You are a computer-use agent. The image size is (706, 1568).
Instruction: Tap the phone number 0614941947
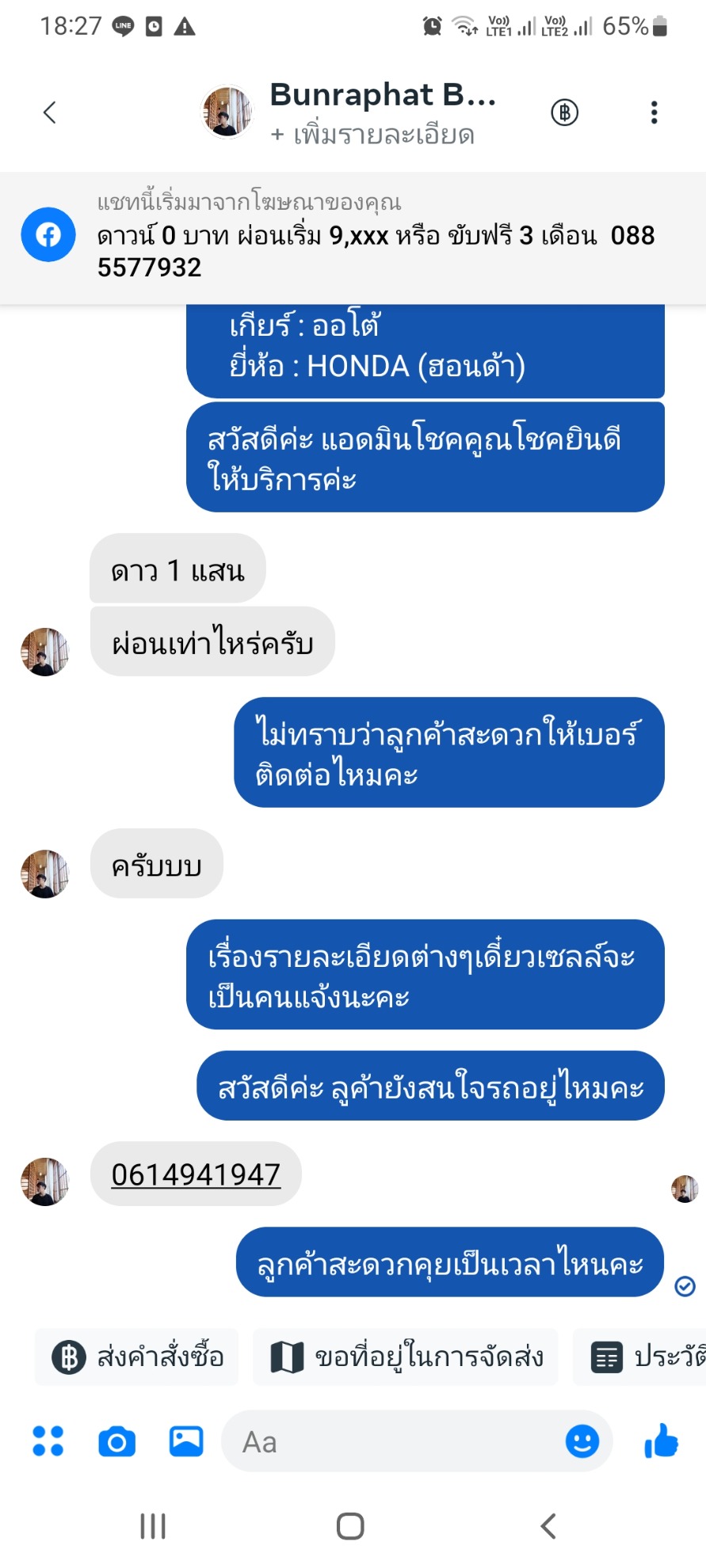click(196, 1174)
